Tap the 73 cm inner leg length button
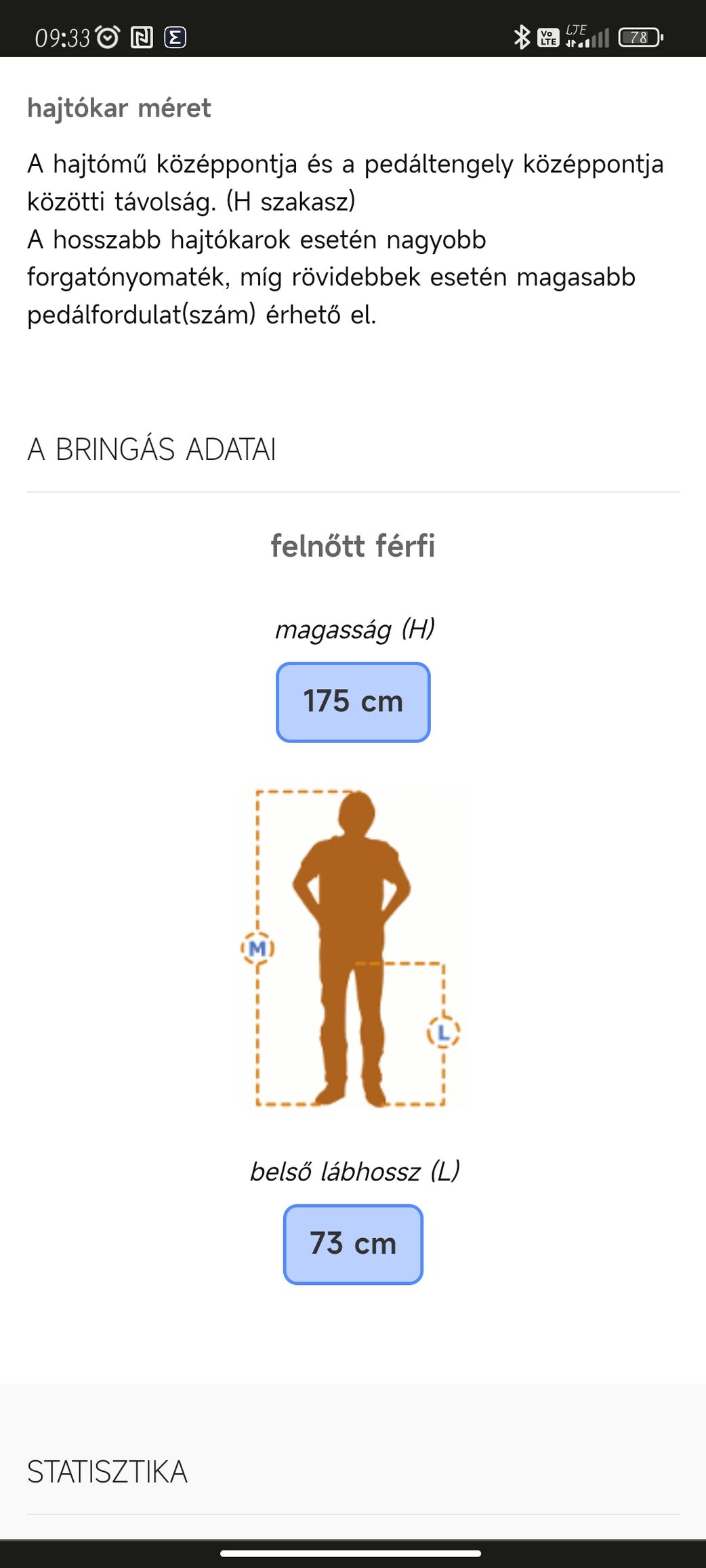706x1568 pixels. coord(353,1244)
